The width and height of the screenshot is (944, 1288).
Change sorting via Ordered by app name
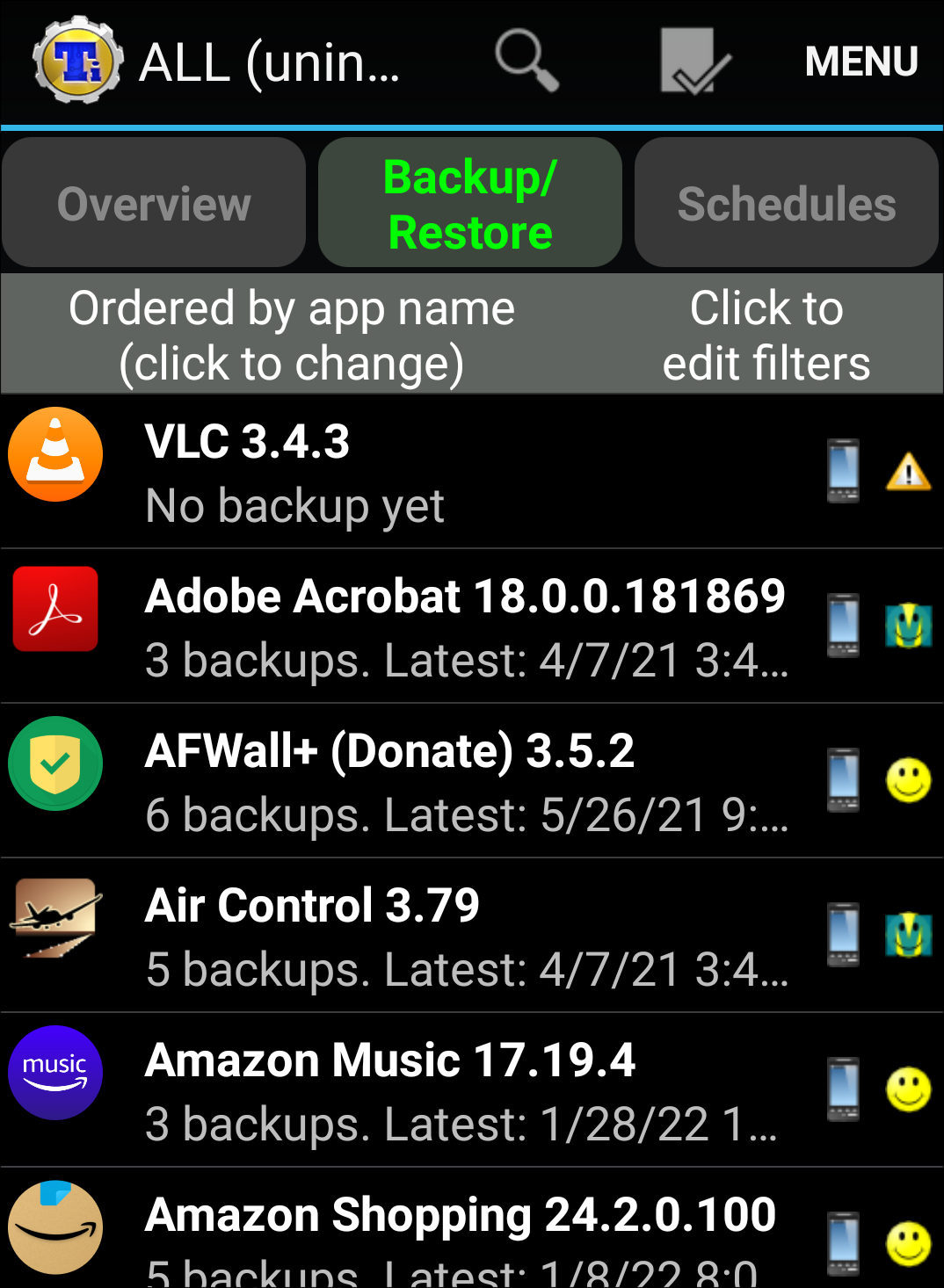(294, 334)
